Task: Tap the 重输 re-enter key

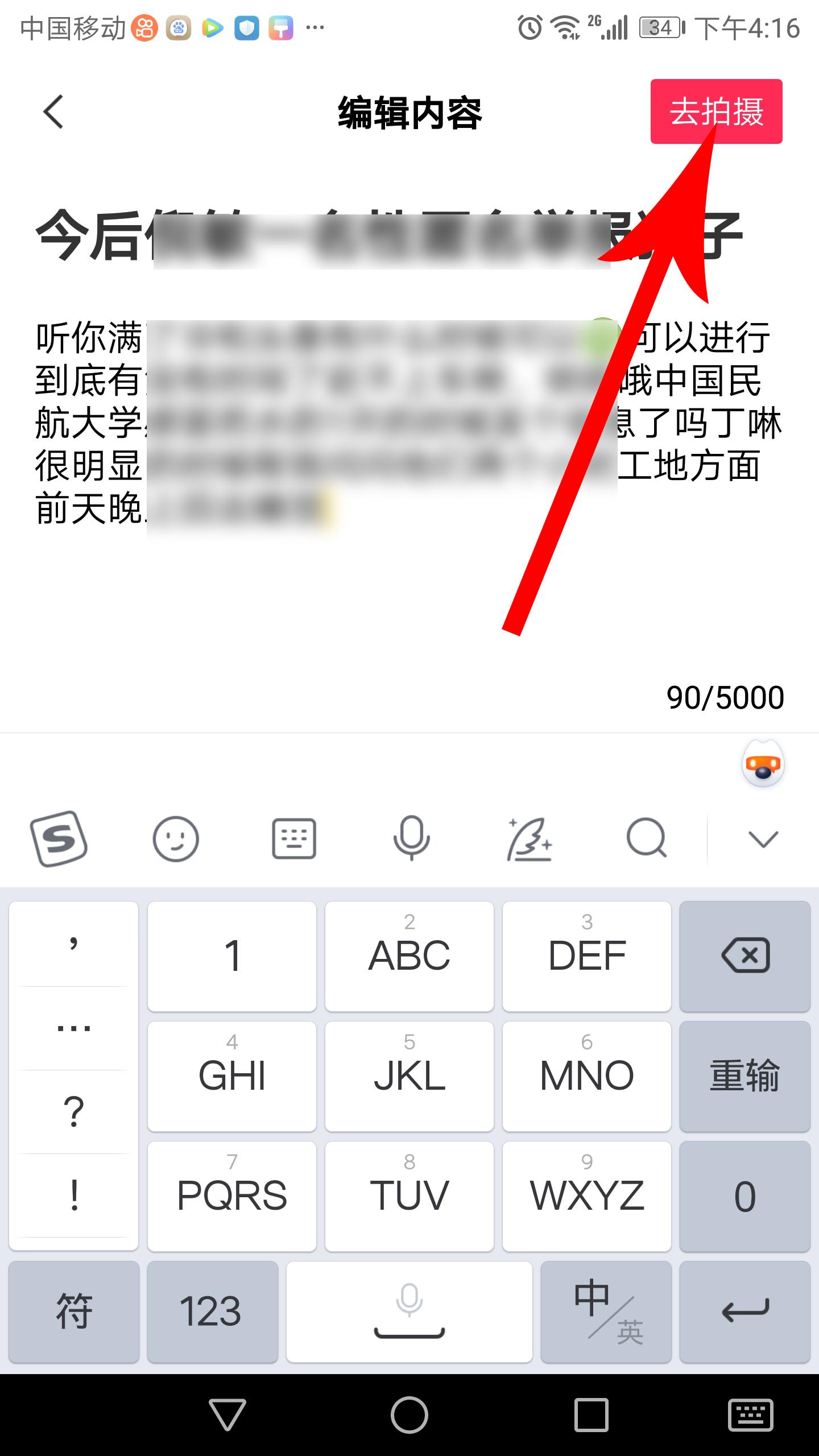Action: coord(744,1076)
